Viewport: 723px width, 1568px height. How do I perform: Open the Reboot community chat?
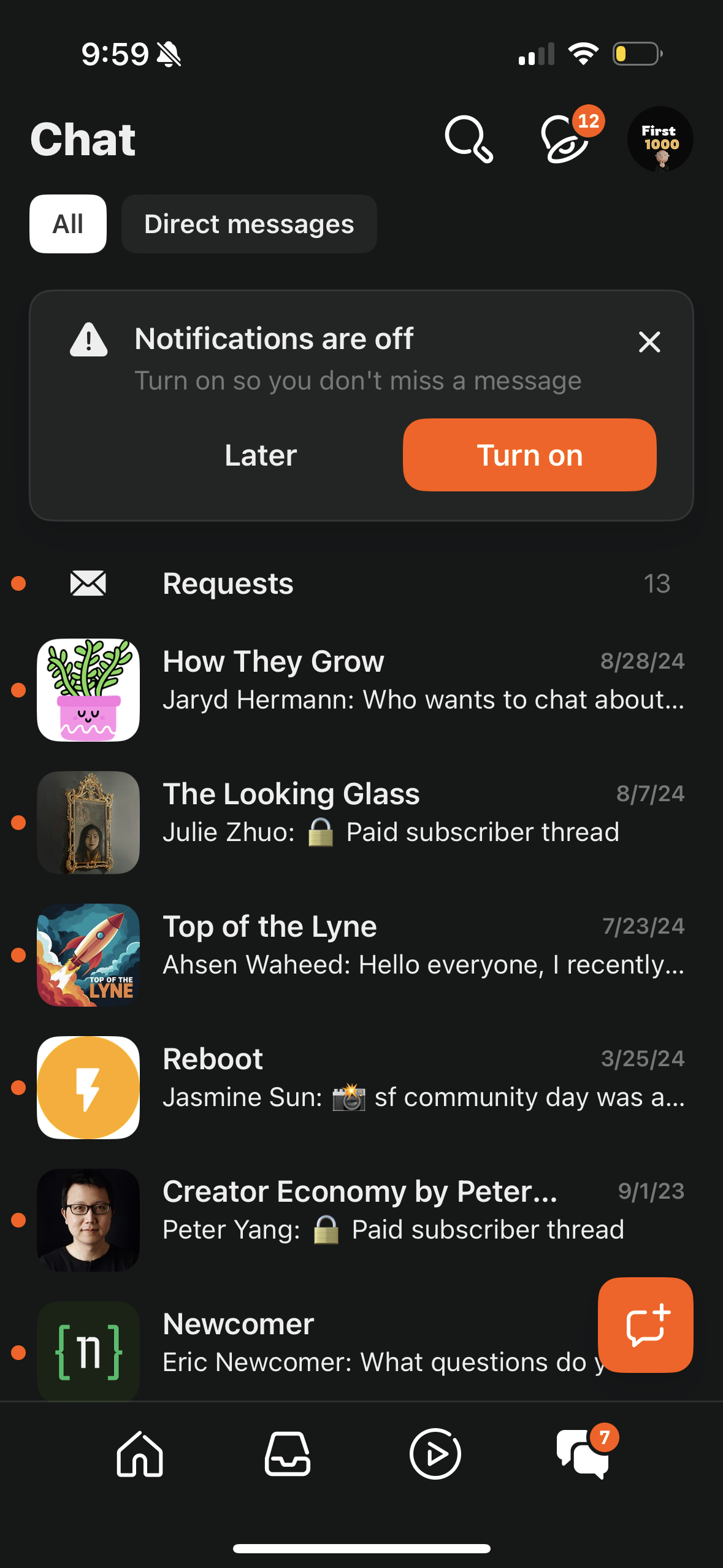[362, 1087]
